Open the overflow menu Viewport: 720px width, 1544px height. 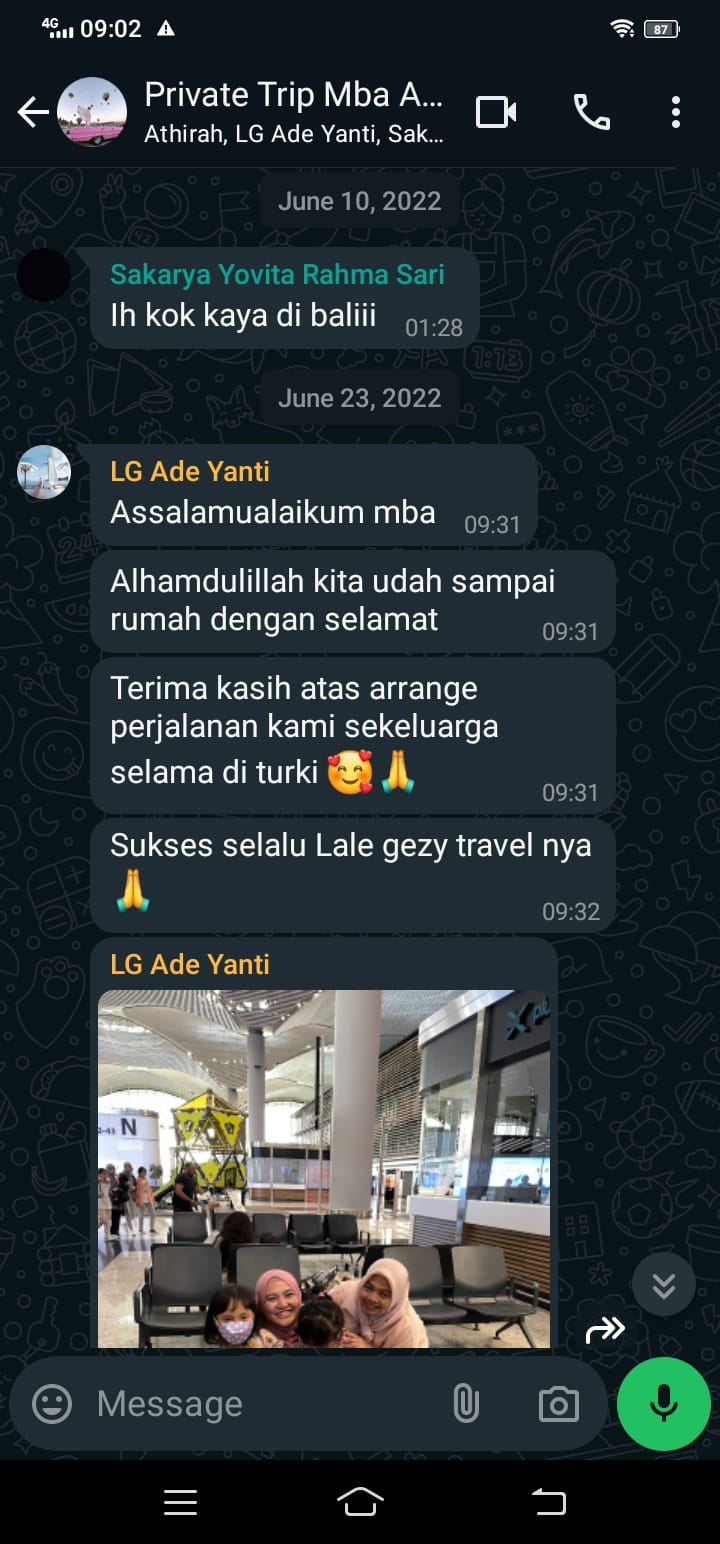676,112
